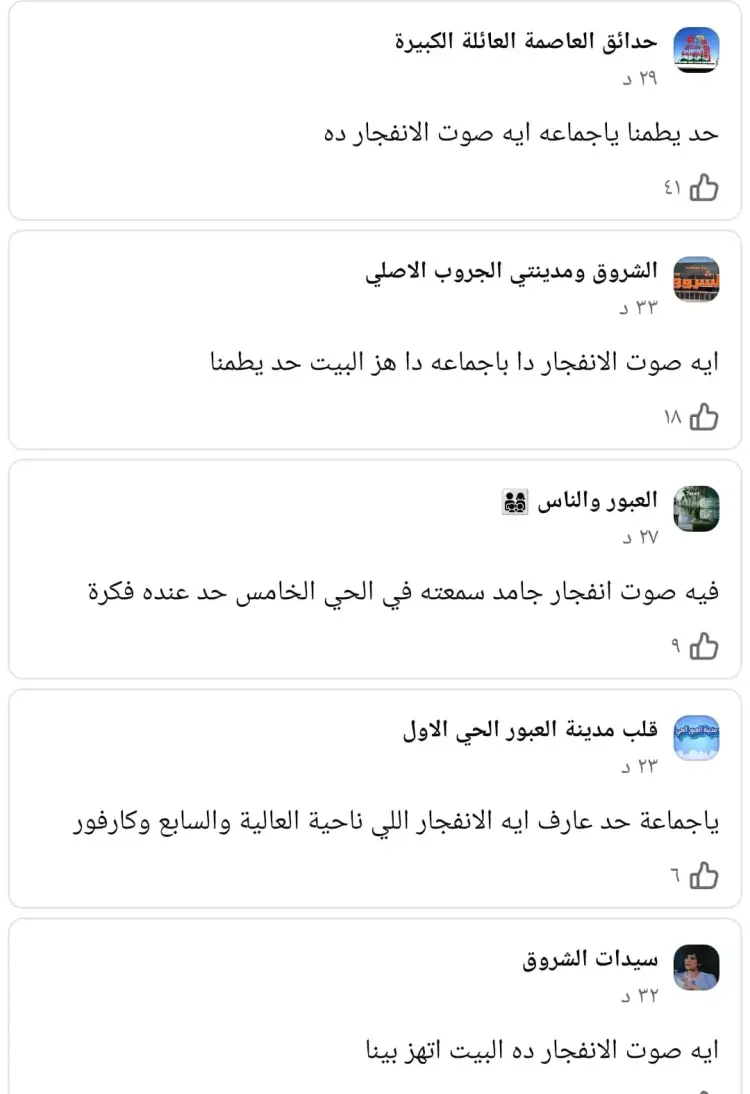750x1094 pixels.
Task: Like the قلب مدينة العبور الحي الاول post
Action: point(704,876)
